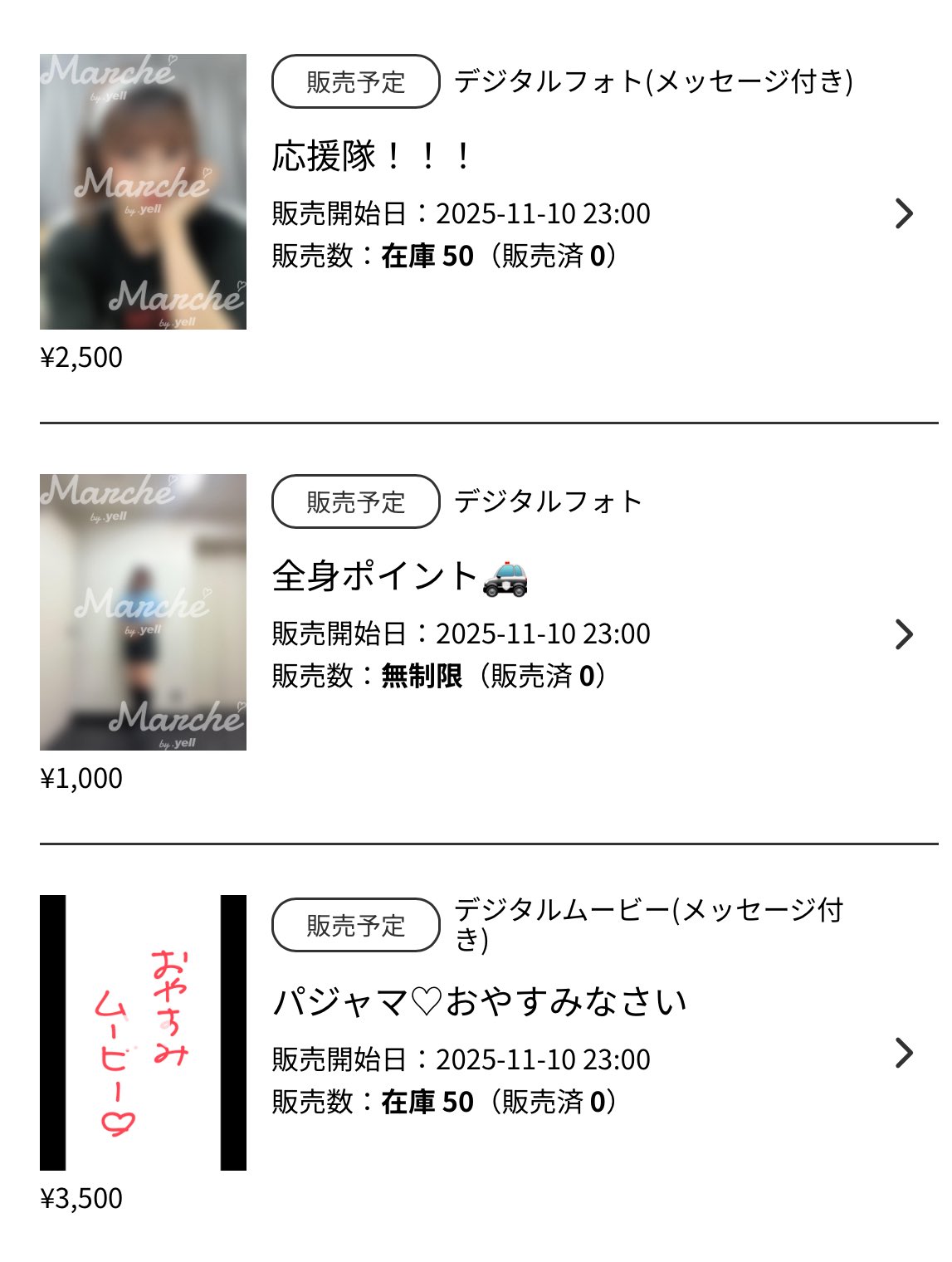Tap the chevron beside 応援隊！！！
The width and height of the screenshot is (952, 1262).
pos(904,213)
